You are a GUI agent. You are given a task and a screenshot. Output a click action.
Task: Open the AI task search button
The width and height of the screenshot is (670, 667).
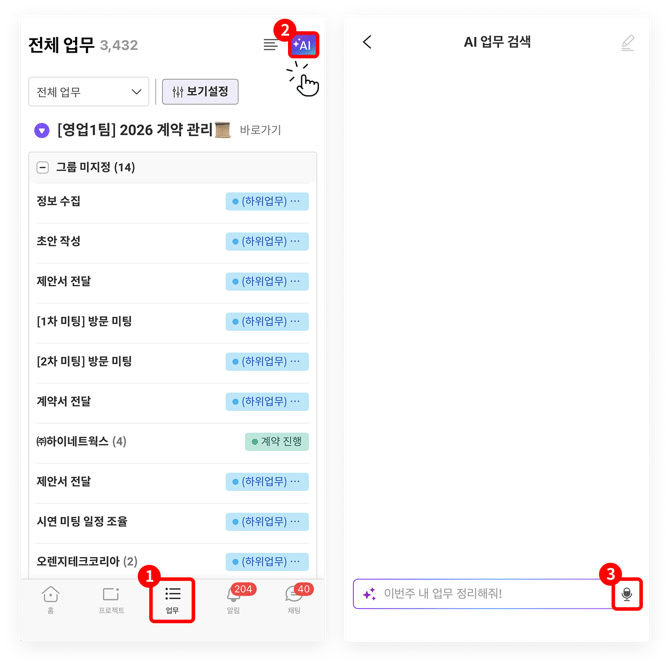click(x=303, y=45)
